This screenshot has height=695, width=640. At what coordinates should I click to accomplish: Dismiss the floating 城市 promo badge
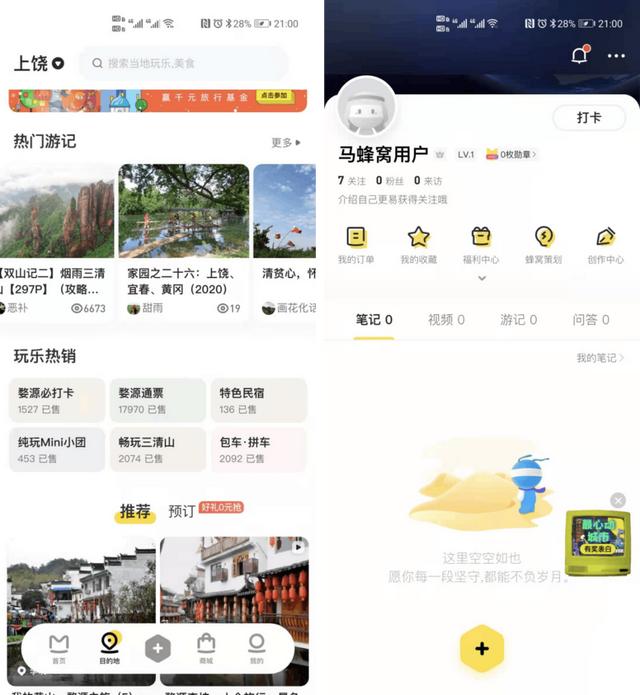click(x=618, y=500)
